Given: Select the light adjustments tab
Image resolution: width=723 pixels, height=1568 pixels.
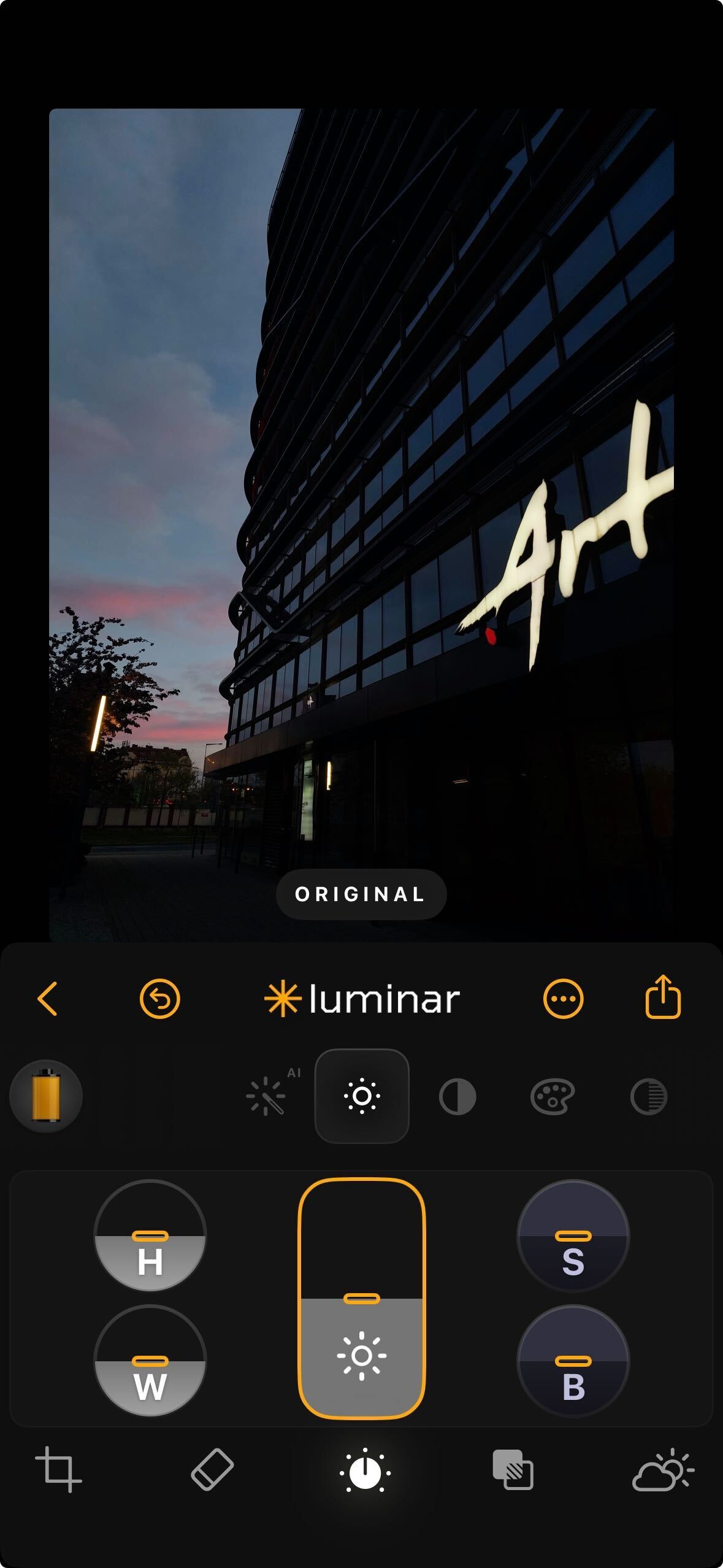Looking at the screenshot, I should click(362, 1096).
